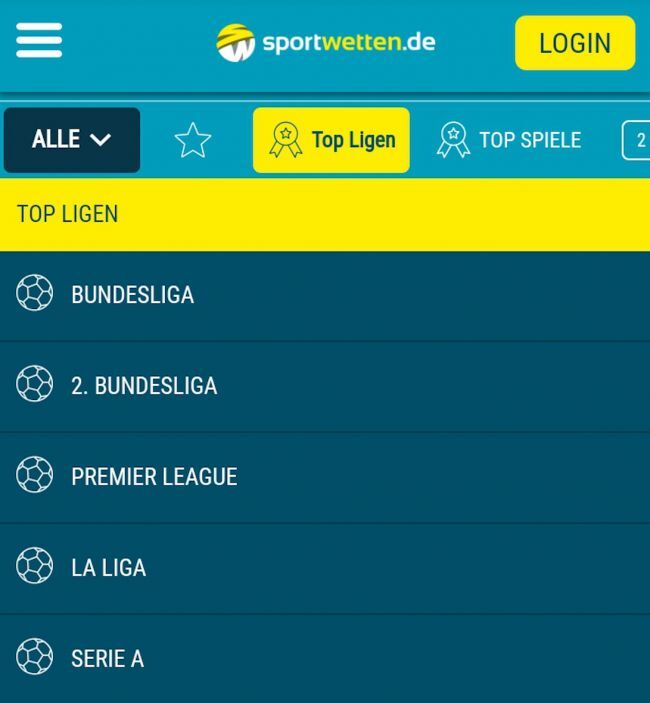This screenshot has height=703, width=650.
Task: View Premier League matches
Action: pos(154,477)
